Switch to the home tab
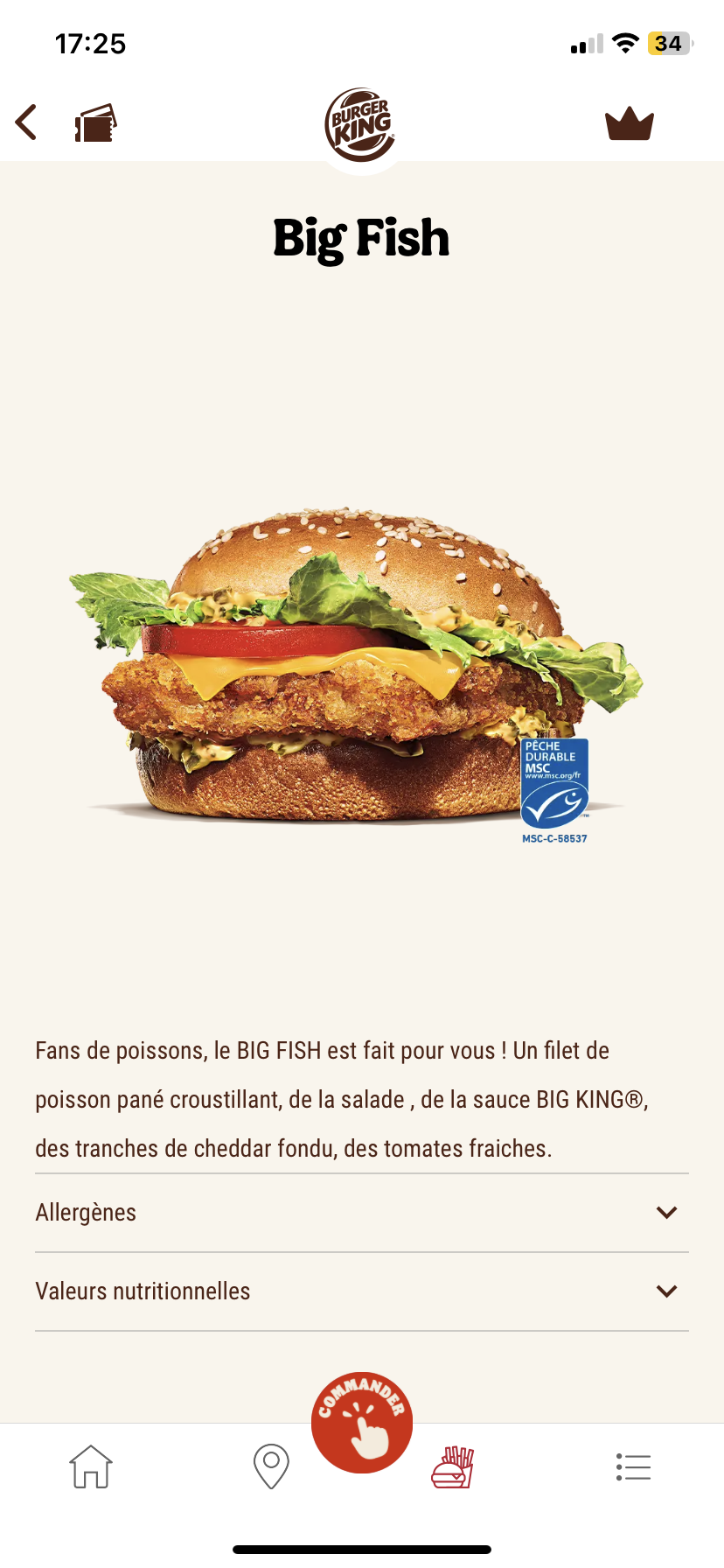Viewport: 724px width, 1568px height. pyautogui.click(x=91, y=1466)
